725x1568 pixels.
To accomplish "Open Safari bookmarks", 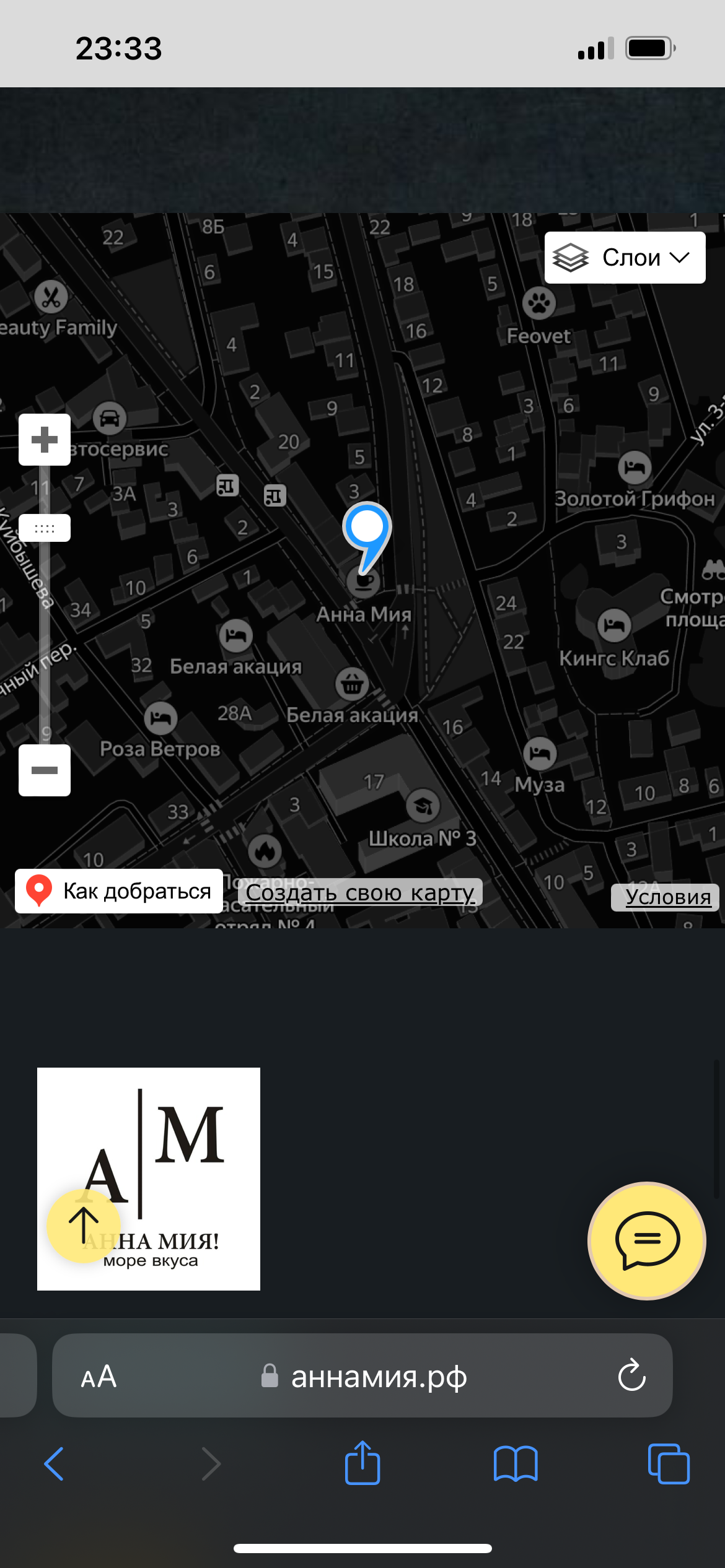I will point(516,1463).
